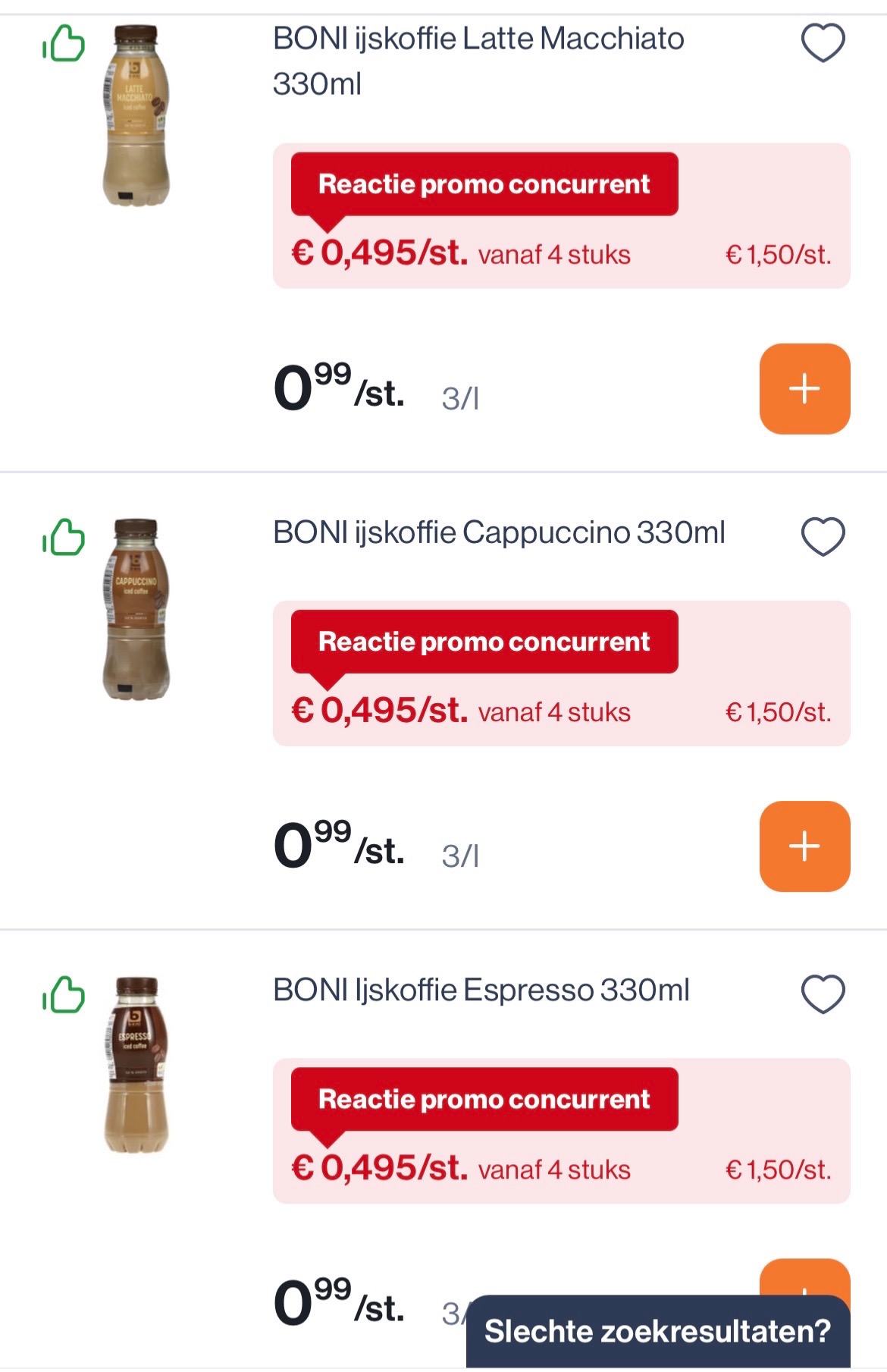Add Latte Macchiato ijskoffie to favorites
Image resolution: width=887 pixels, height=1372 pixels.
coord(823,43)
